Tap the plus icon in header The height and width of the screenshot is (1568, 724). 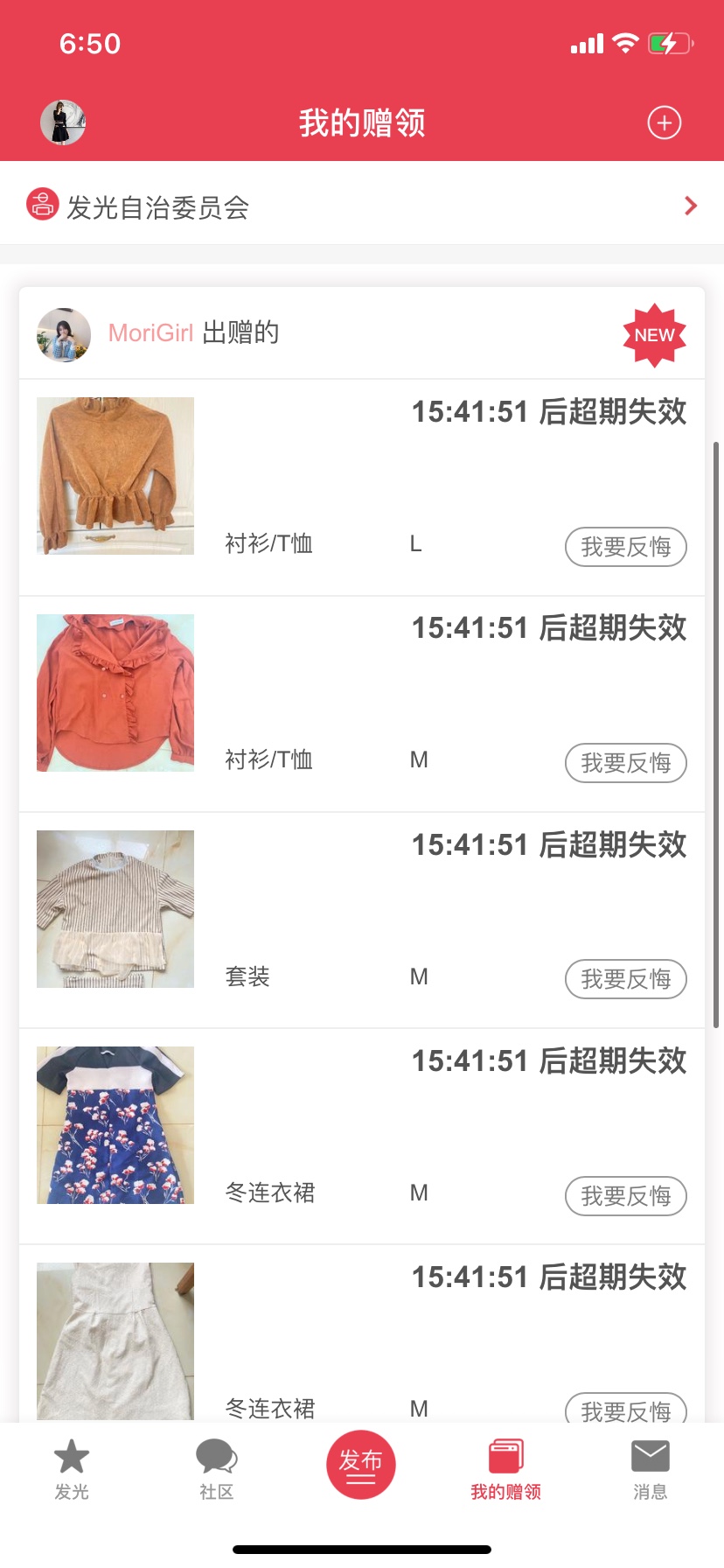pos(664,122)
